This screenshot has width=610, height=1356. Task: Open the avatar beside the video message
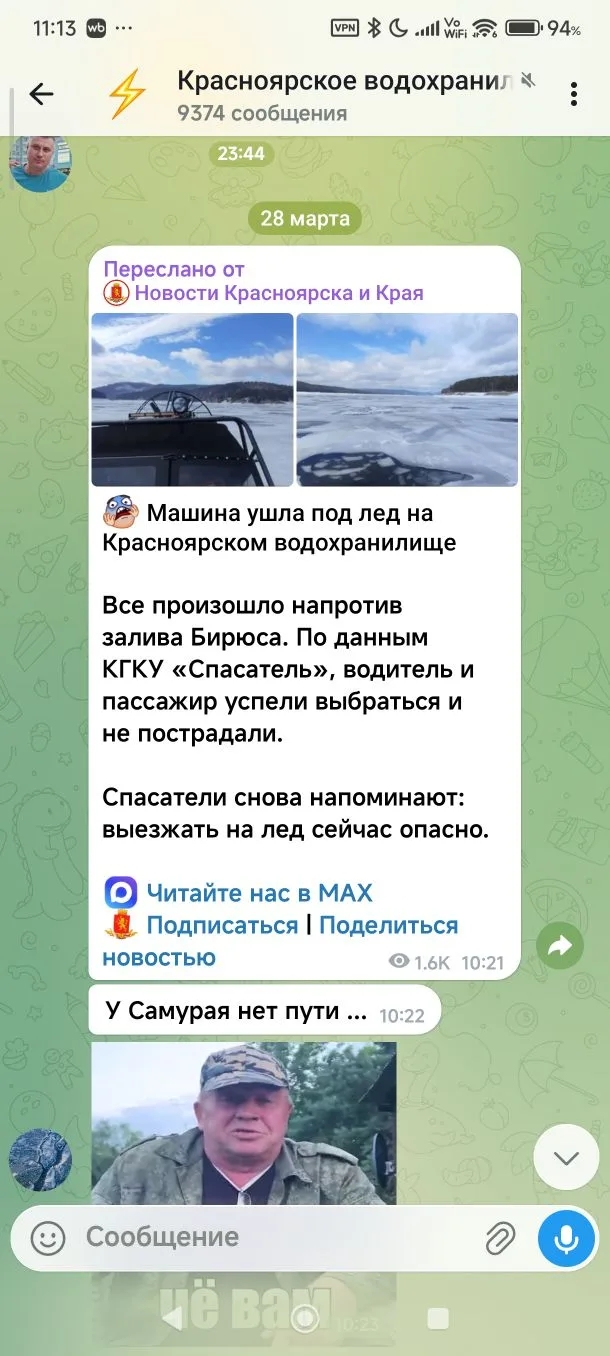[x=40, y=1160]
